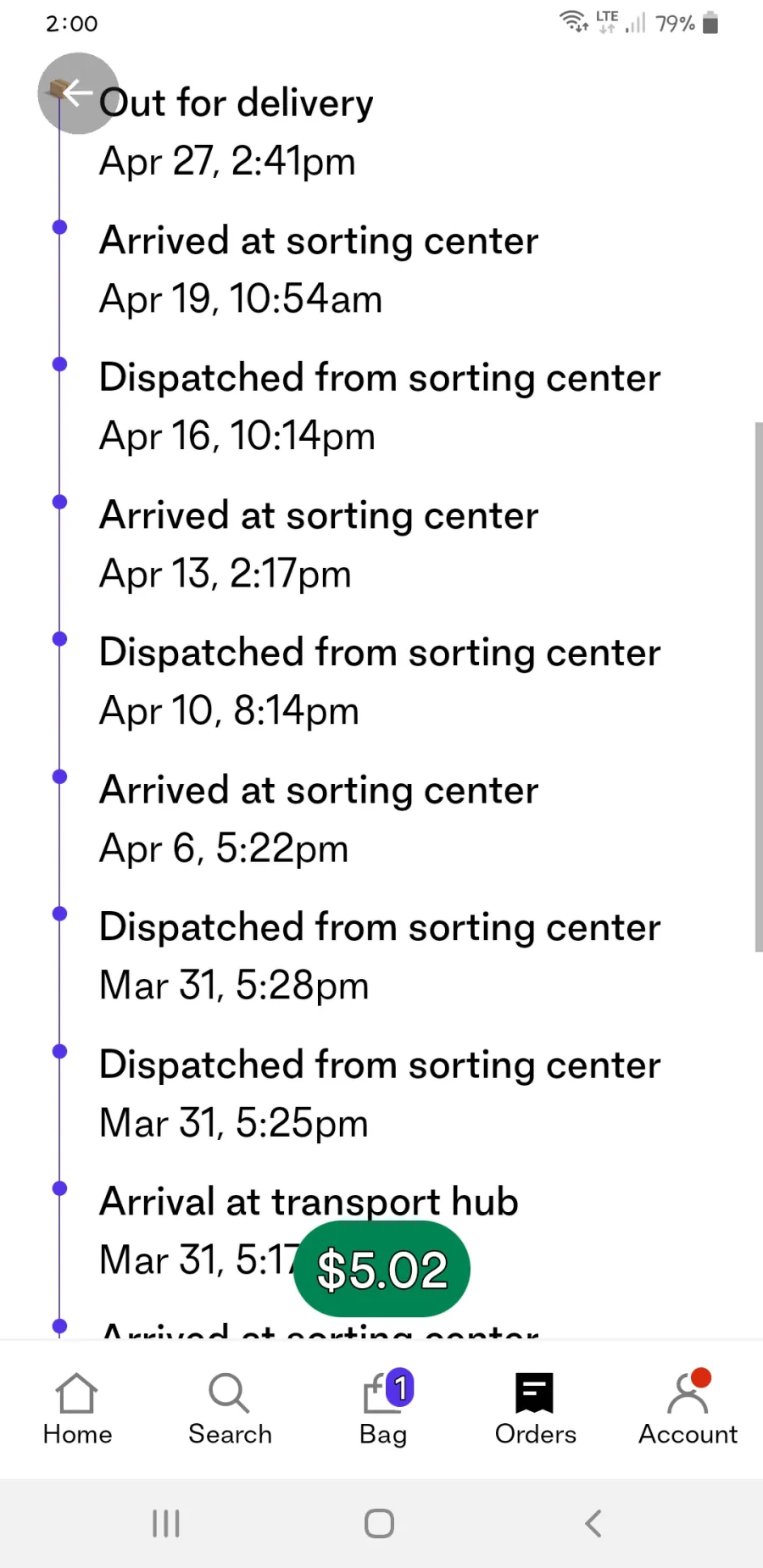This screenshot has height=1568, width=763.
Task: Go back using the arrow button
Action: [x=78, y=93]
